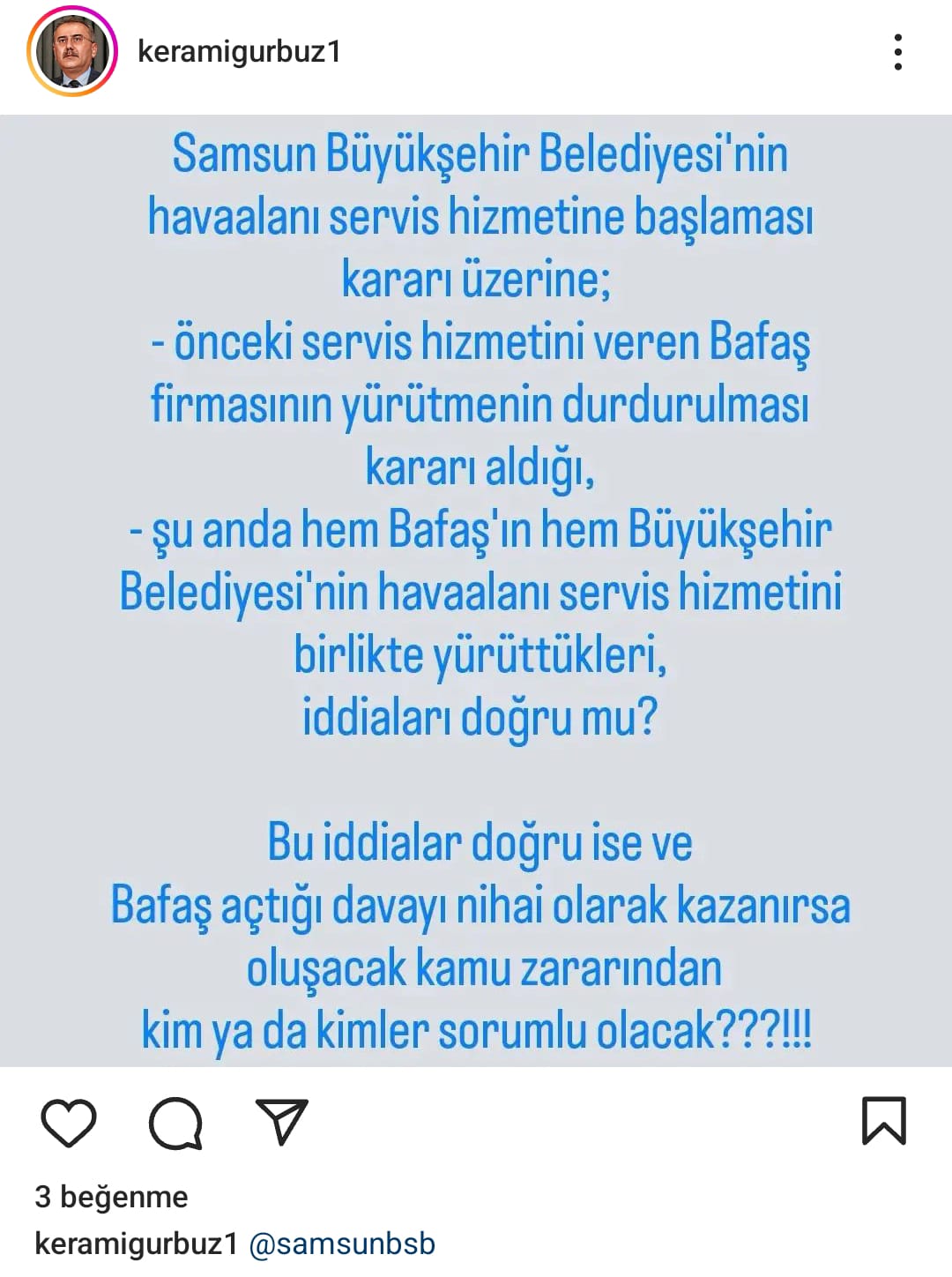Open keramigurbuz1 username in the post header
This screenshot has width=952, height=1277.
(x=239, y=52)
